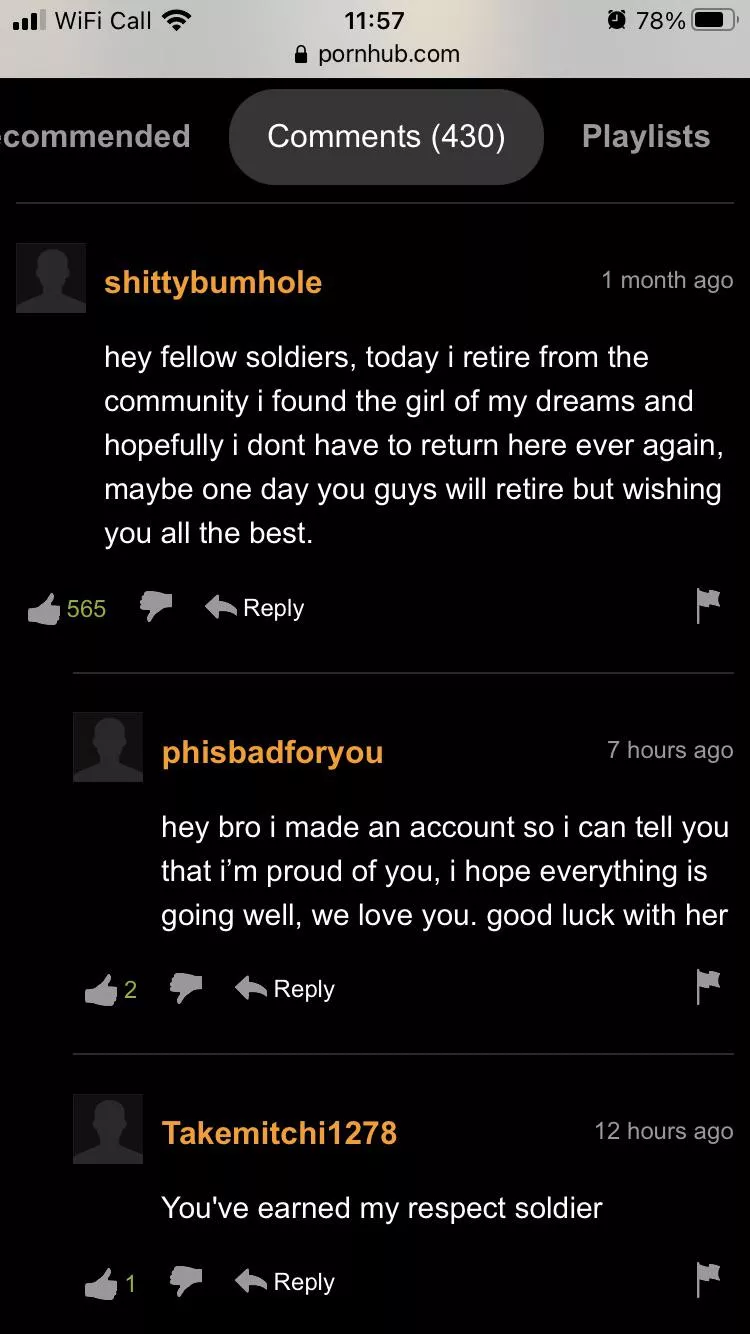Like Takemitchi1278's reply
The height and width of the screenshot is (1334, 750).
coord(101,1283)
